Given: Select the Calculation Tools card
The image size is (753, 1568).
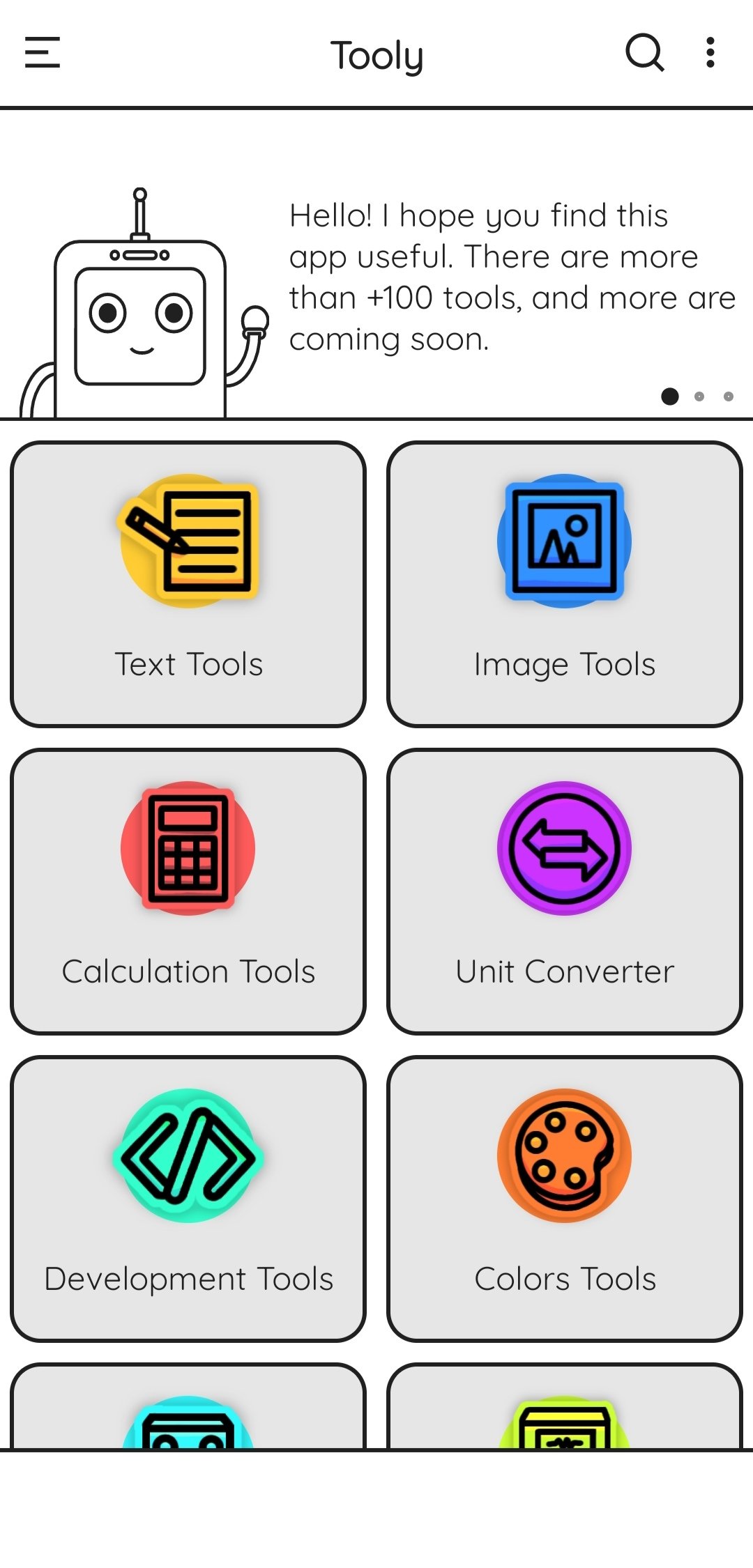Looking at the screenshot, I should pos(188,891).
